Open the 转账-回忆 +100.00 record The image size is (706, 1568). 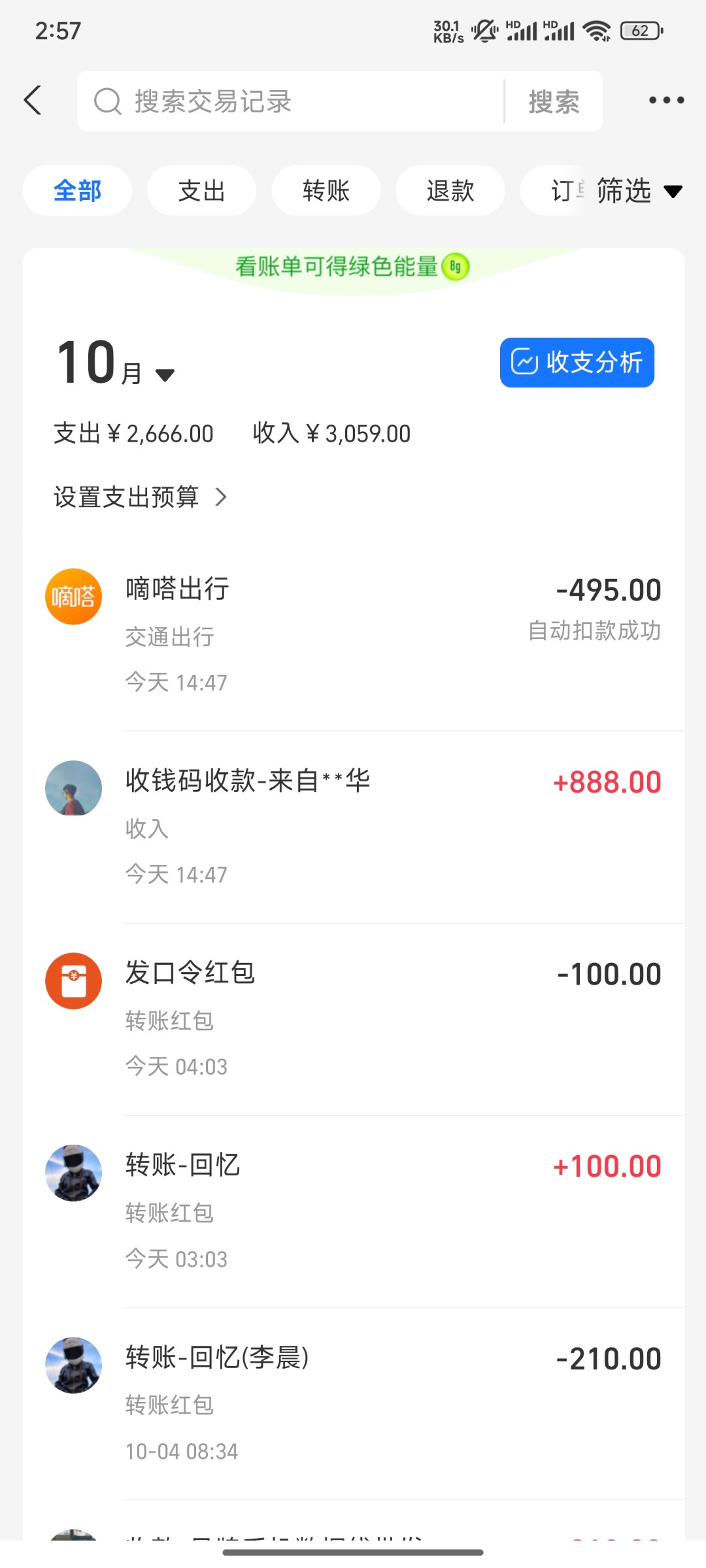point(354,1211)
